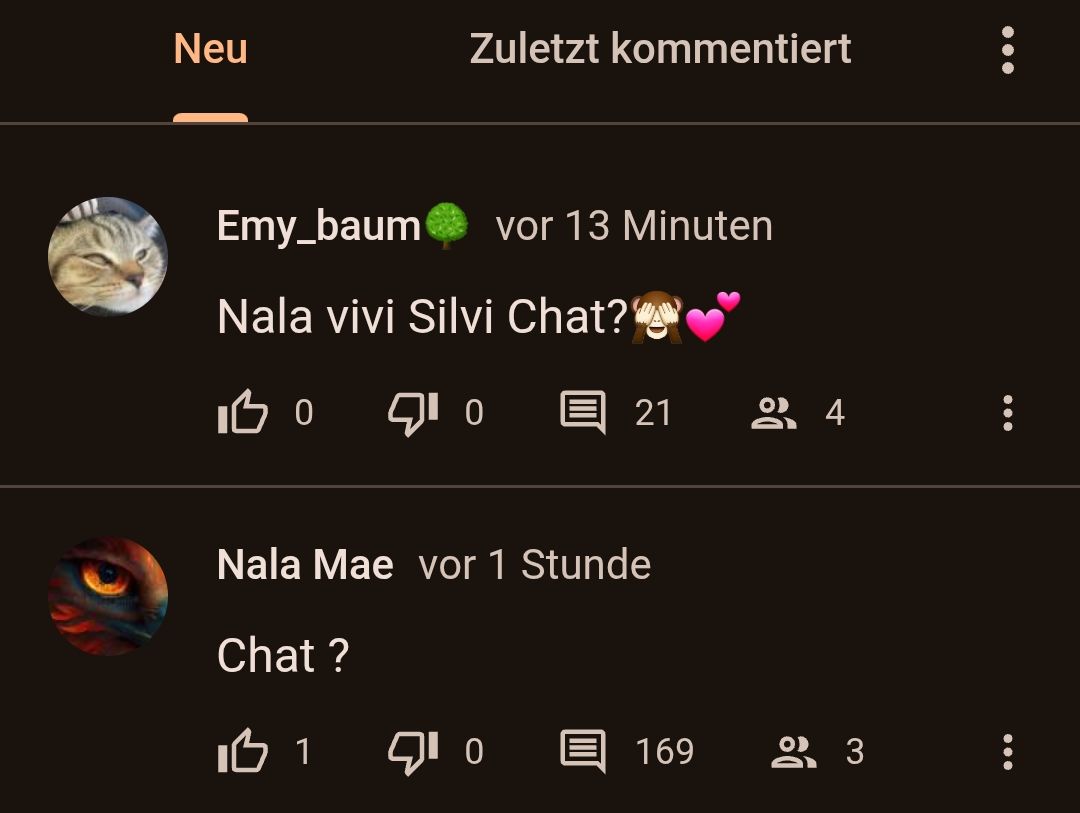
Task: Open comments on Nala Mae's post
Action: 583,752
